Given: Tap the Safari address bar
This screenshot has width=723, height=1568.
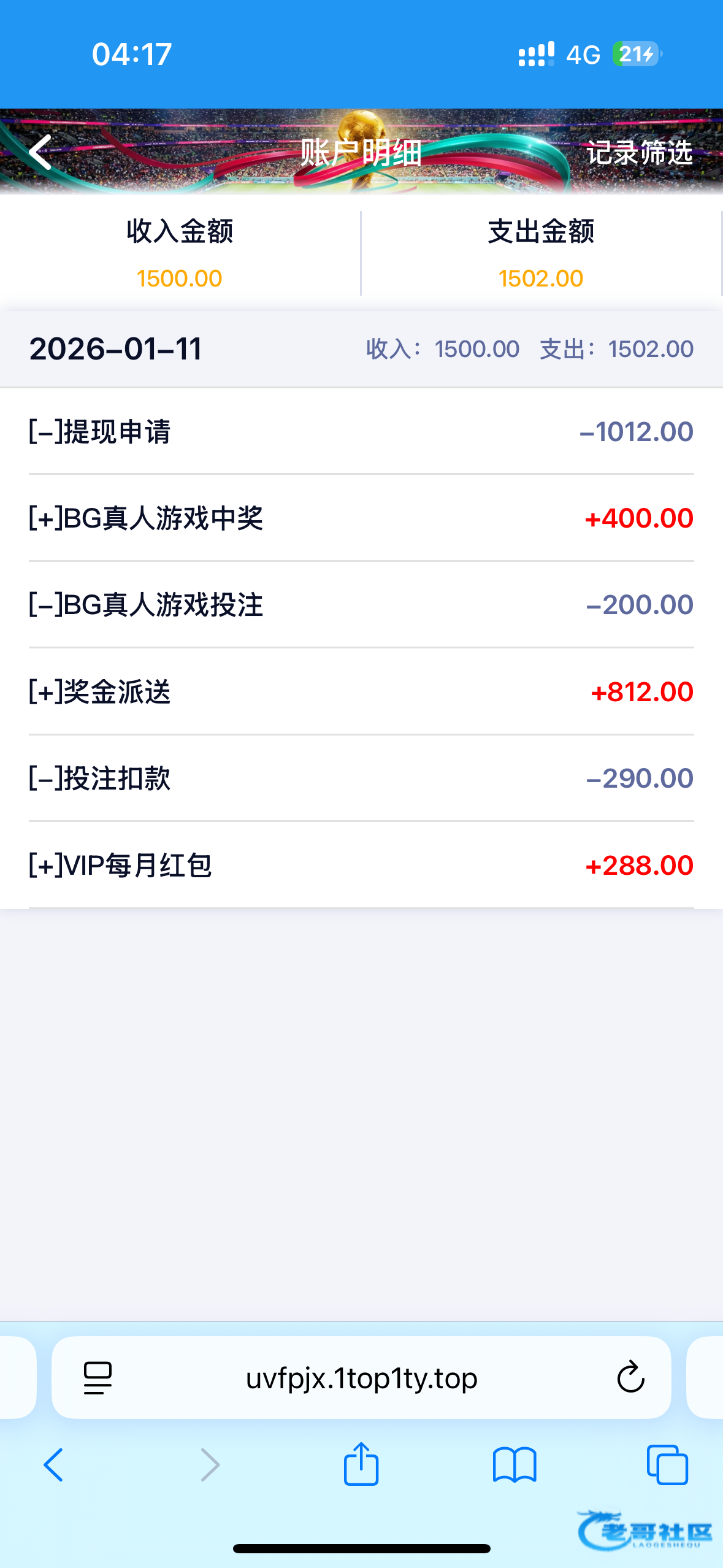Looking at the screenshot, I should click(361, 1378).
